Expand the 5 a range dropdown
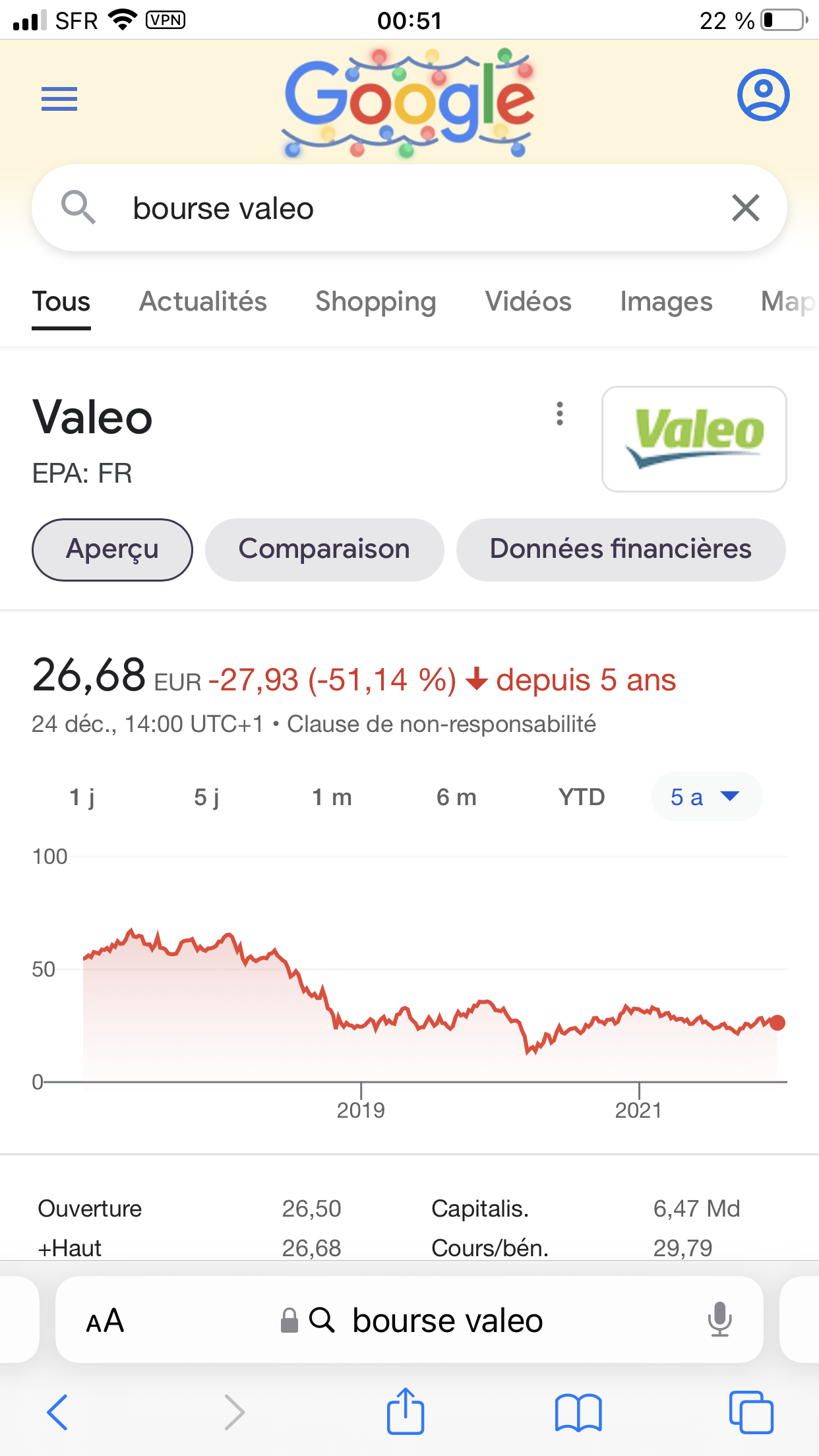 pos(706,797)
